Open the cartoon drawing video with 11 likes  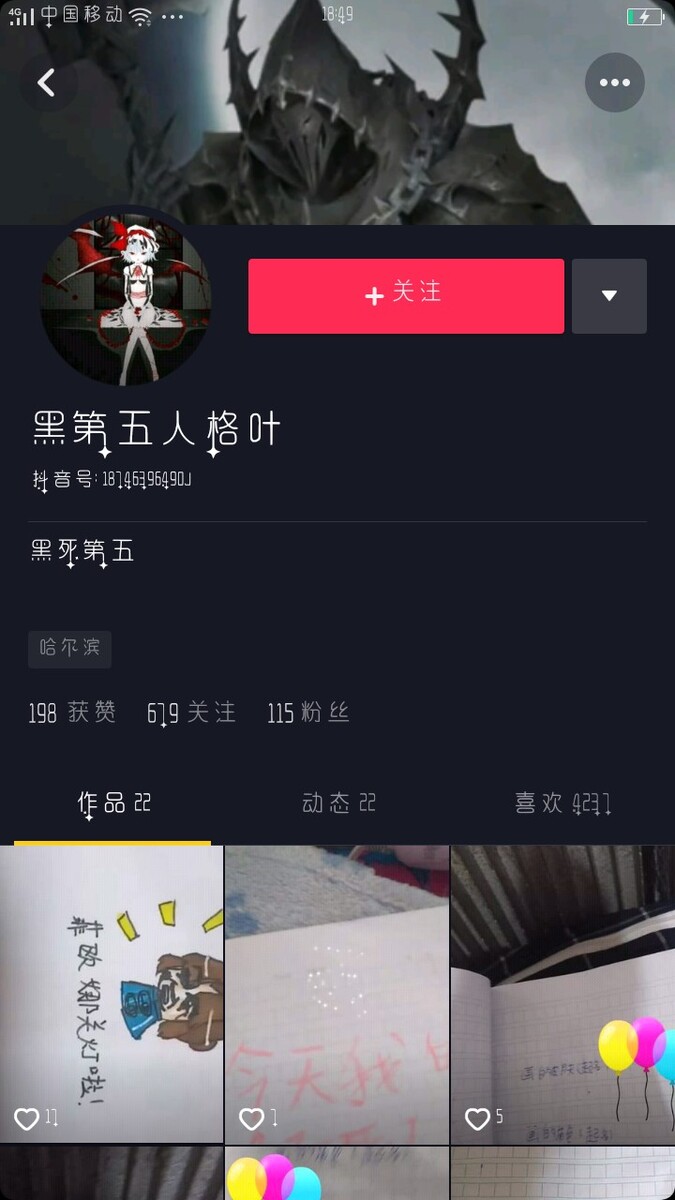111,993
